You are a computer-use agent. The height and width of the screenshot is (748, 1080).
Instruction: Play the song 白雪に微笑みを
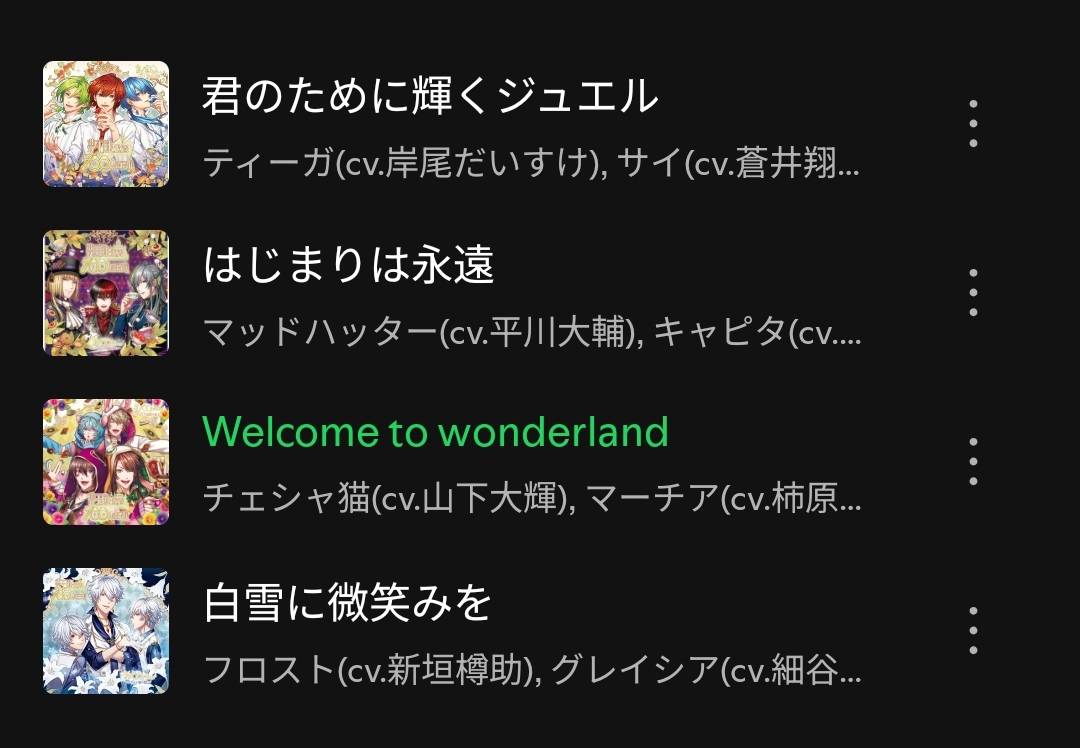(347, 603)
